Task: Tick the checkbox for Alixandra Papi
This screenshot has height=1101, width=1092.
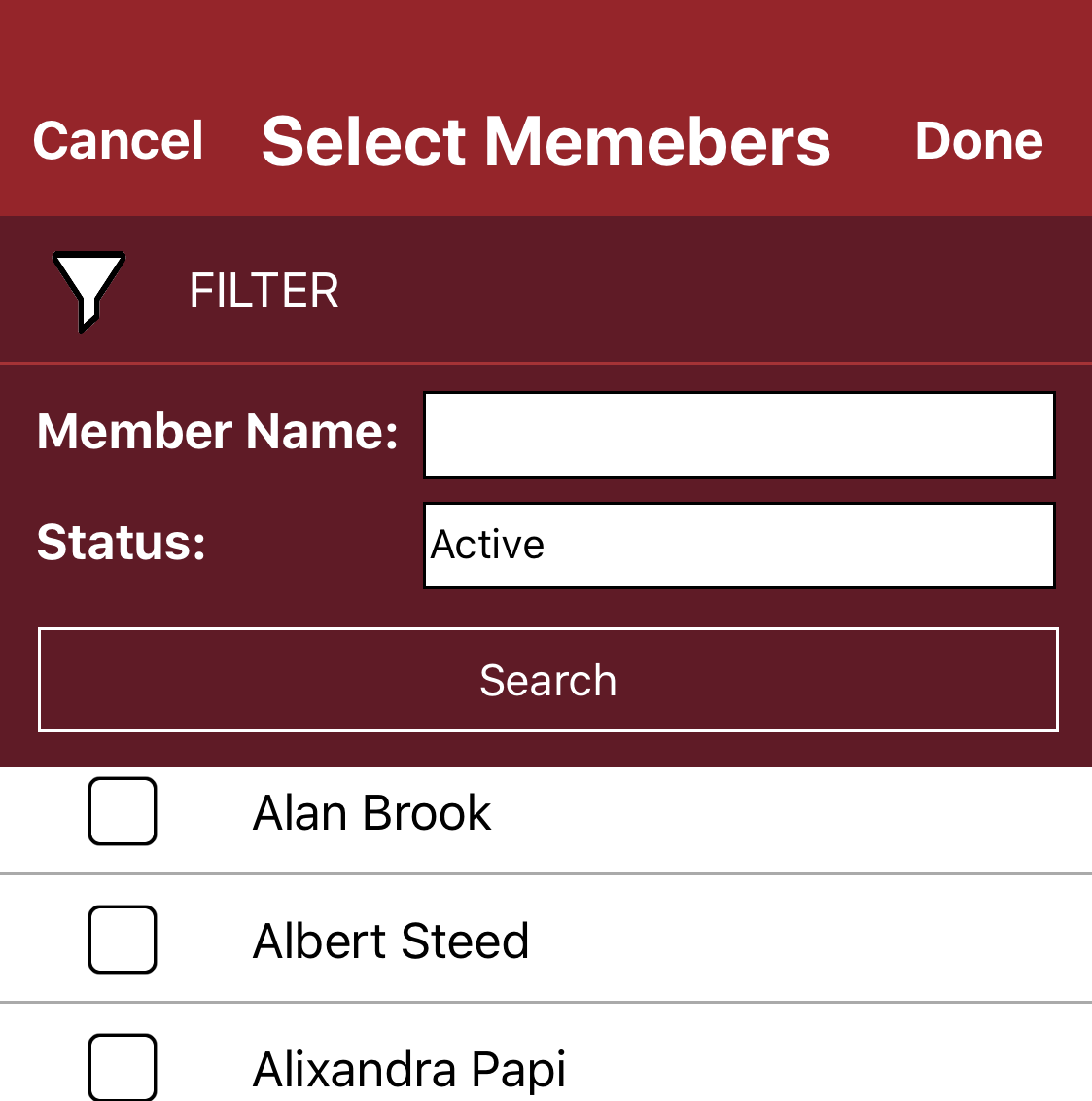Action: point(123,1067)
